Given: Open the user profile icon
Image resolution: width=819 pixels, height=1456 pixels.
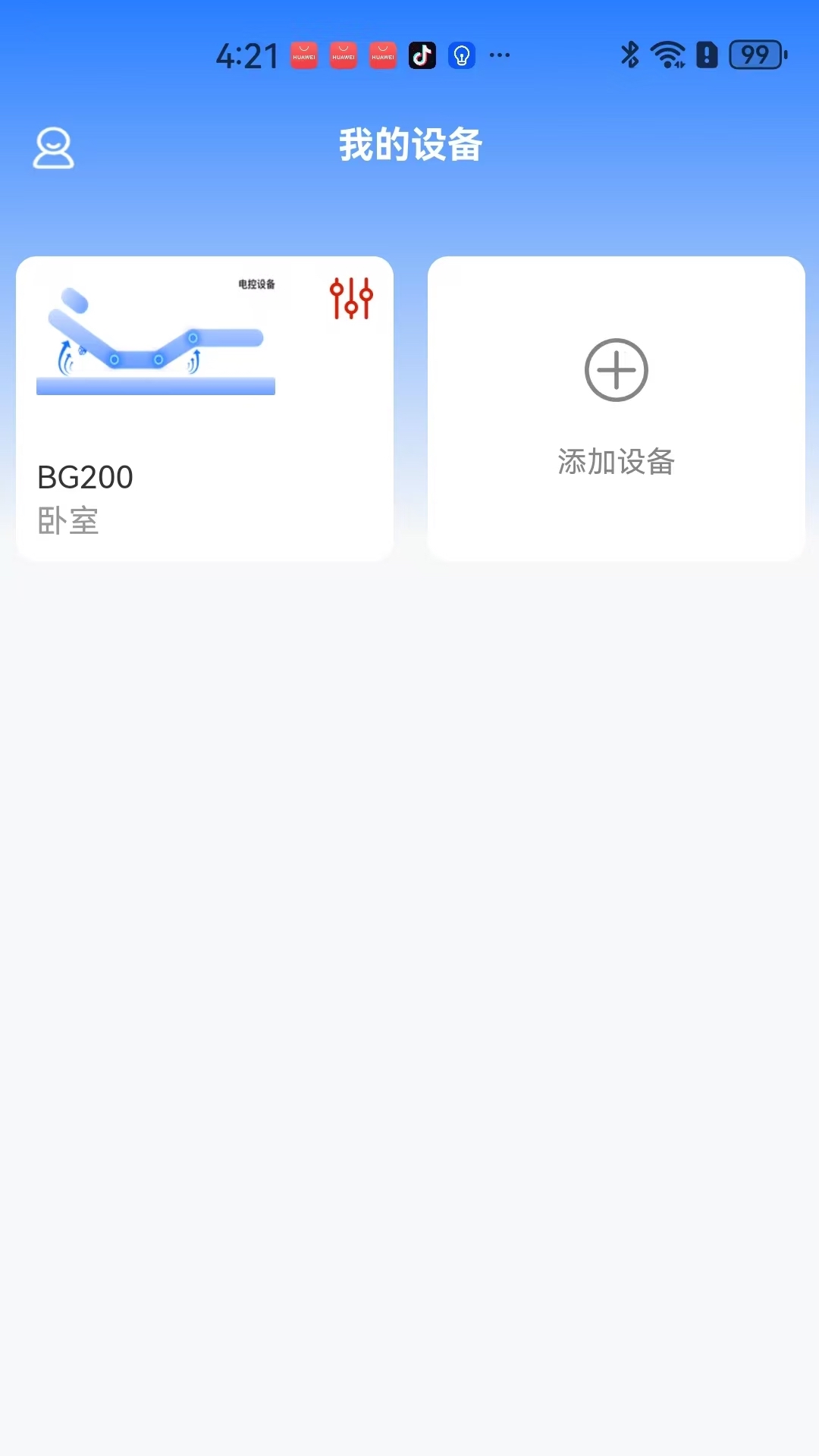Looking at the screenshot, I should tap(54, 148).
